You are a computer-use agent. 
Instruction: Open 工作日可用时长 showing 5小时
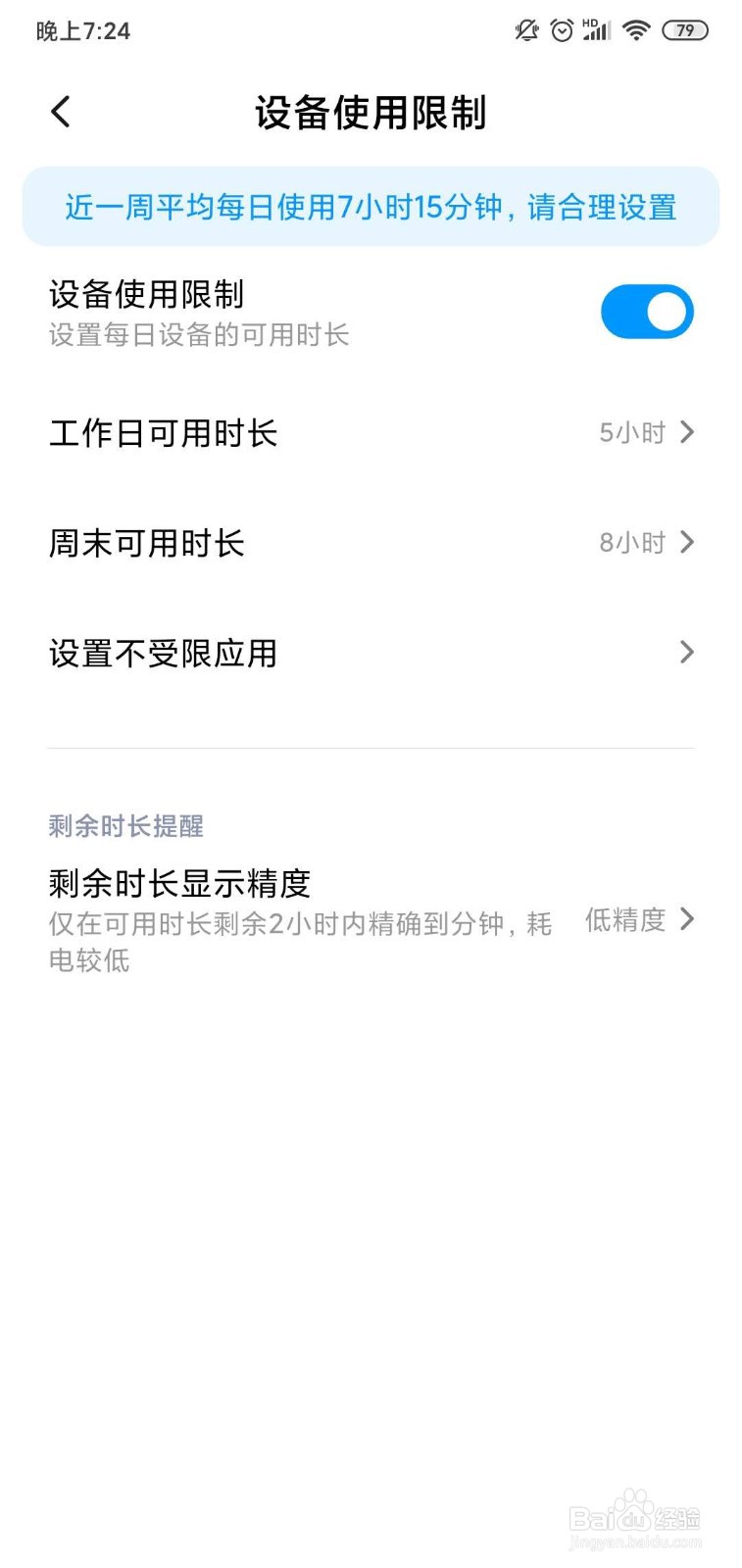tap(371, 432)
